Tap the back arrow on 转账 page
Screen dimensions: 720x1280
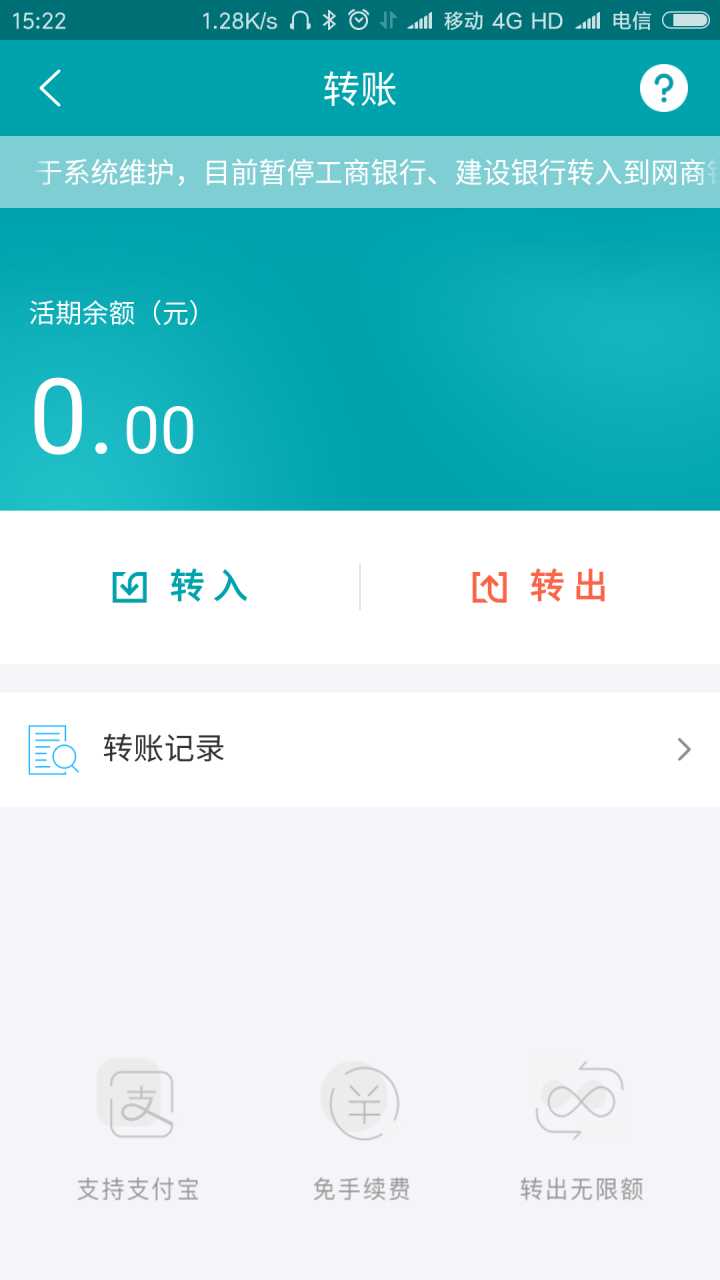(50, 88)
